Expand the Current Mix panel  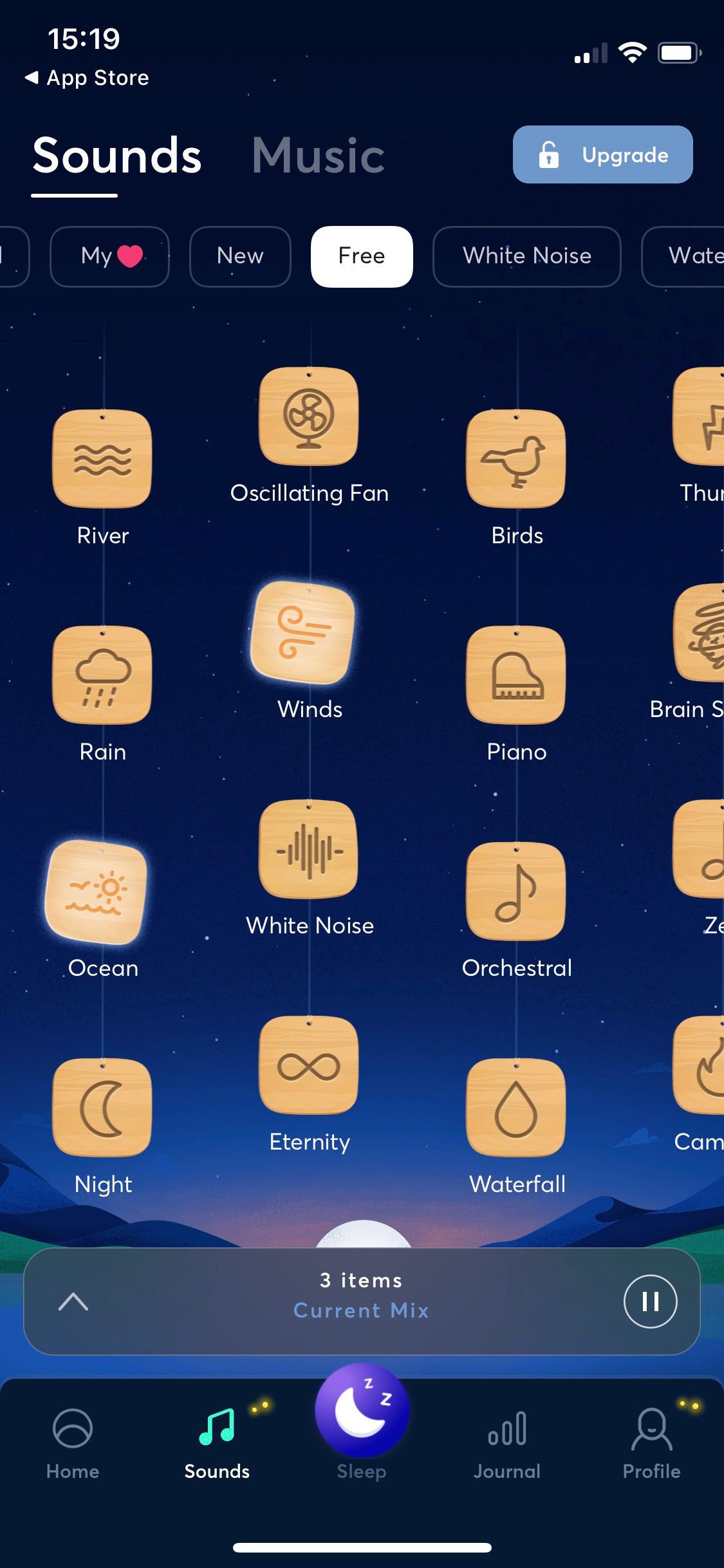[x=73, y=1301]
